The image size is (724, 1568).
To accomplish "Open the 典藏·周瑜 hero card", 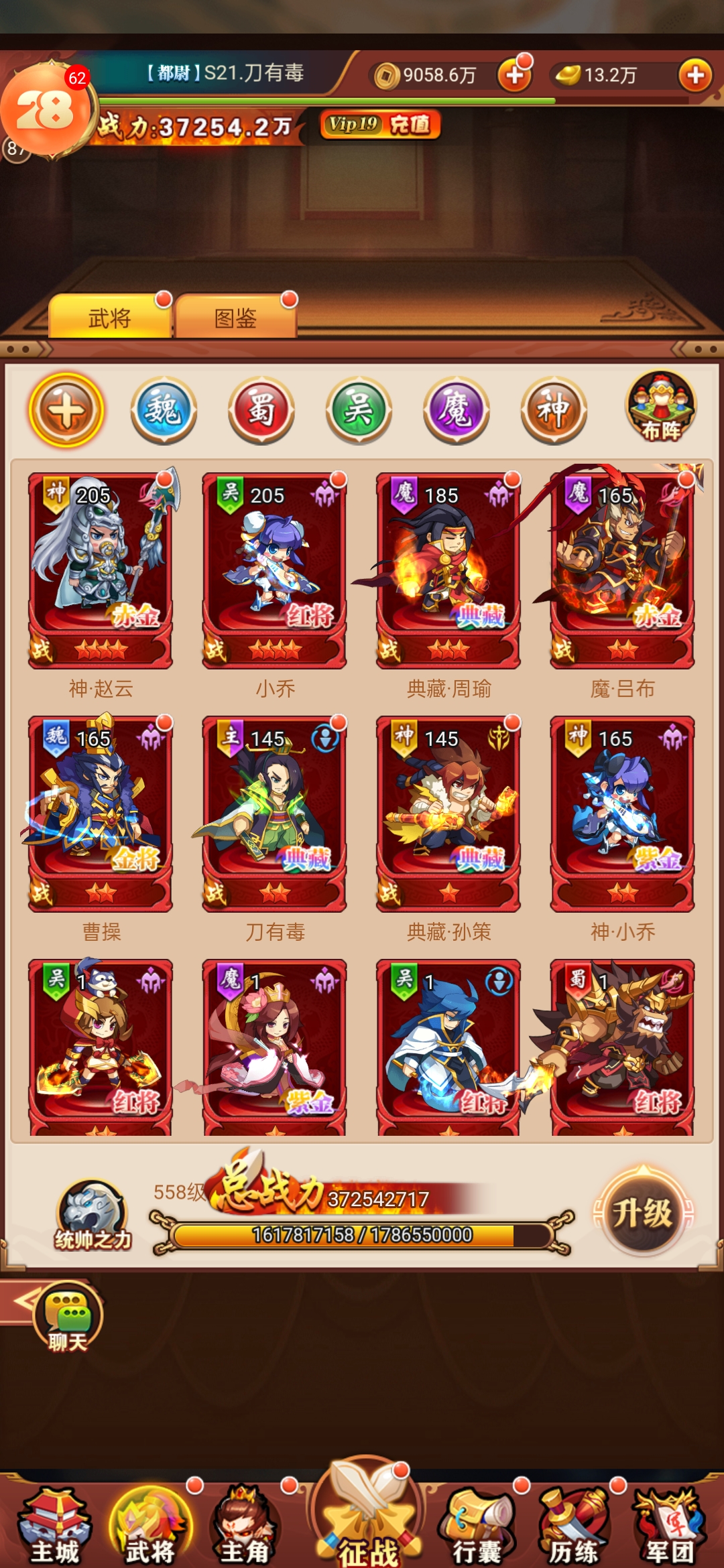I will pos(448,571).
